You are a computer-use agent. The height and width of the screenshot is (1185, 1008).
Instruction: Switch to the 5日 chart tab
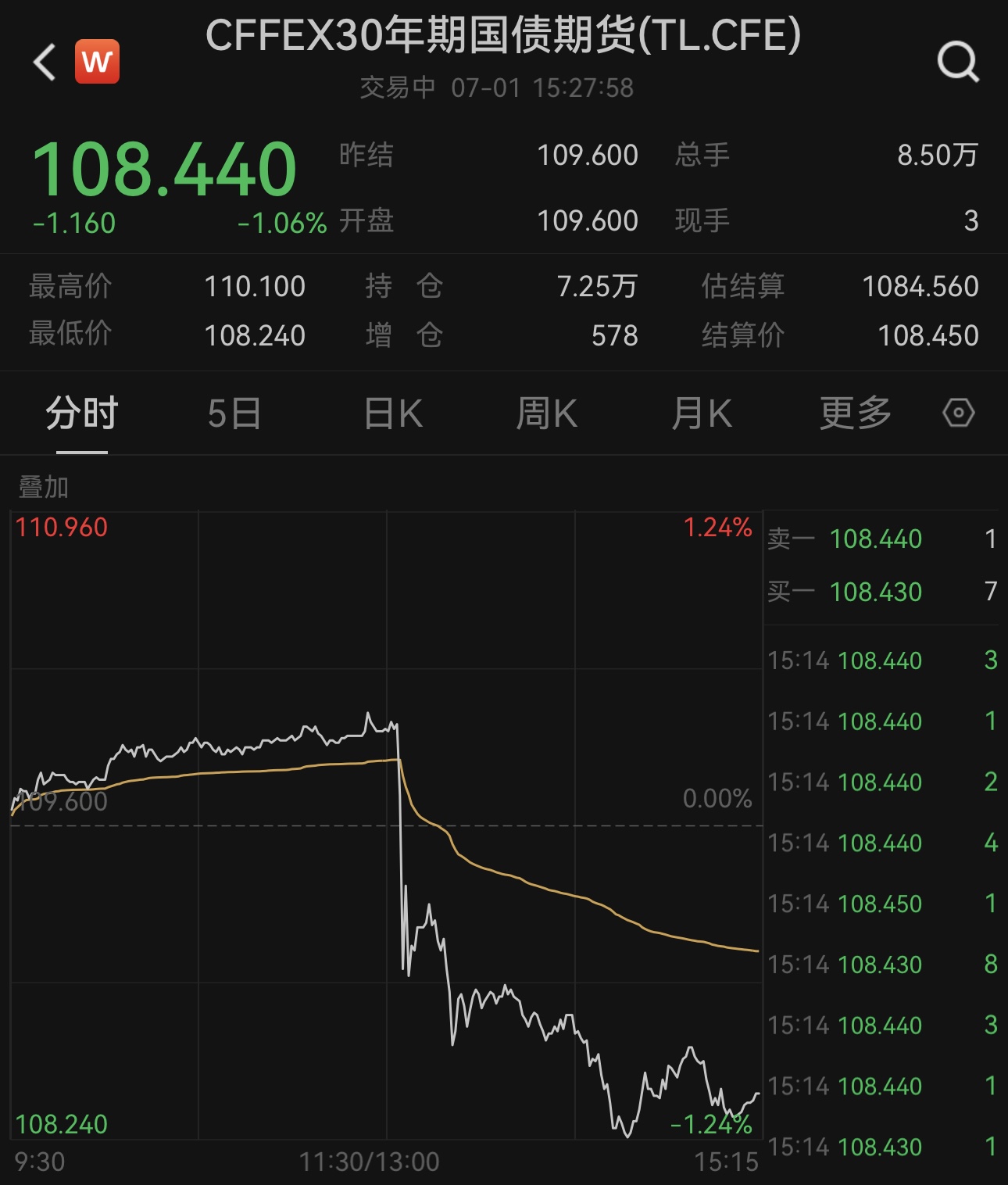click(234, 413)
